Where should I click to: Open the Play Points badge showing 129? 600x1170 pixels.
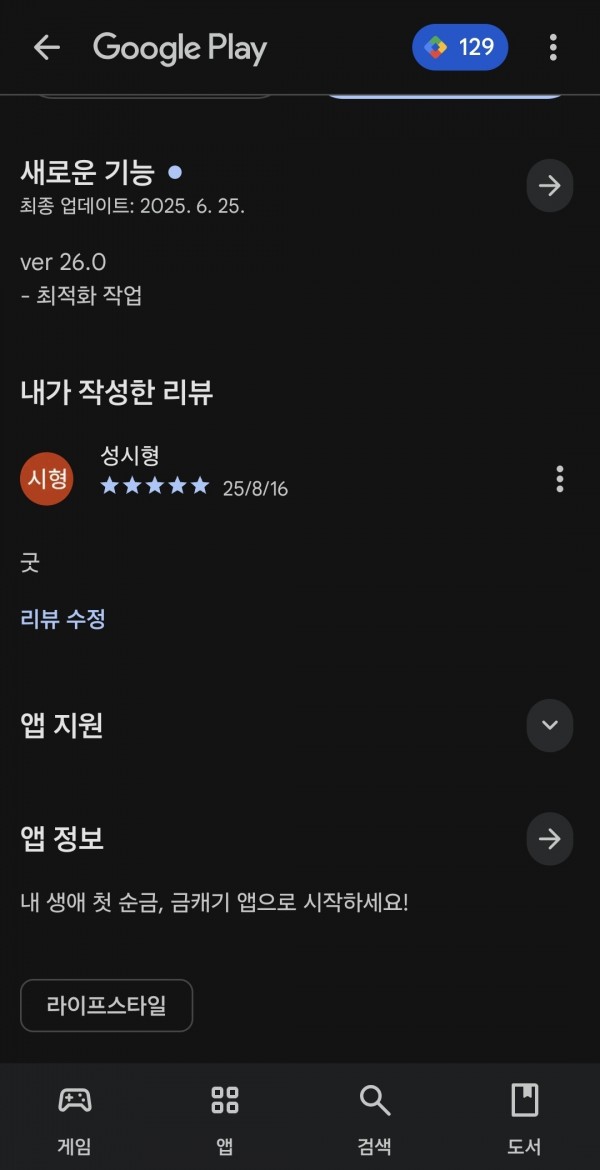(460, 47)
